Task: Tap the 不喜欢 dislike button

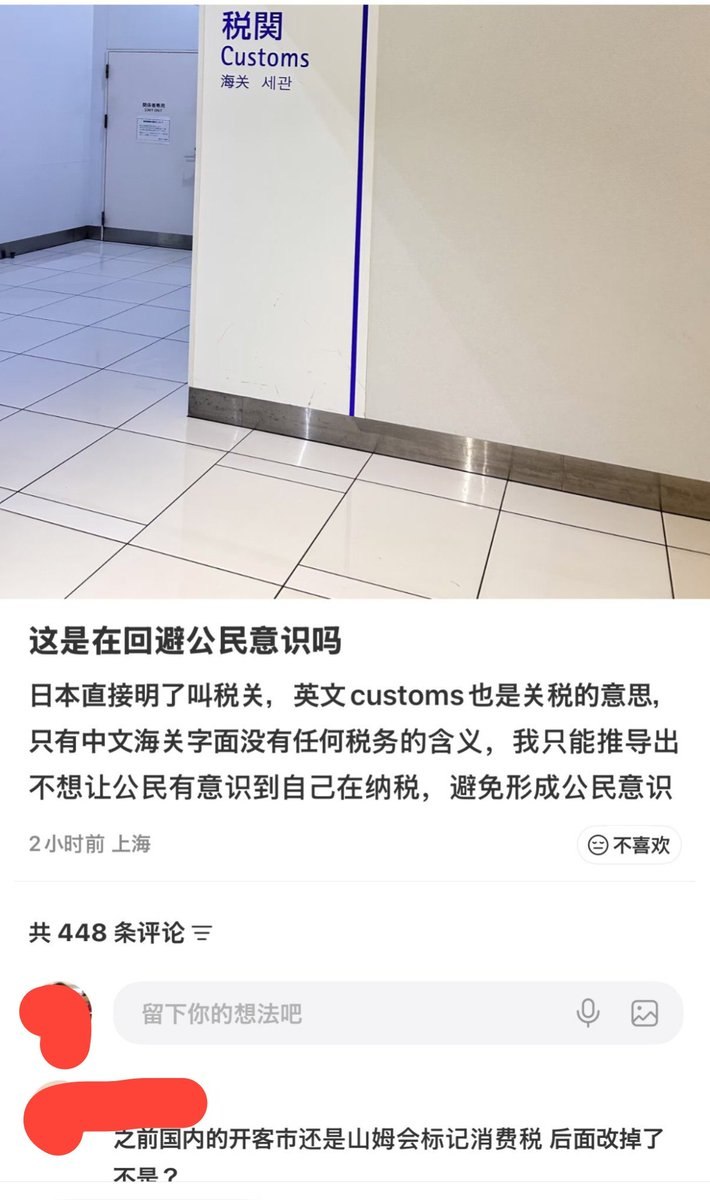Action: coord(629,845)
